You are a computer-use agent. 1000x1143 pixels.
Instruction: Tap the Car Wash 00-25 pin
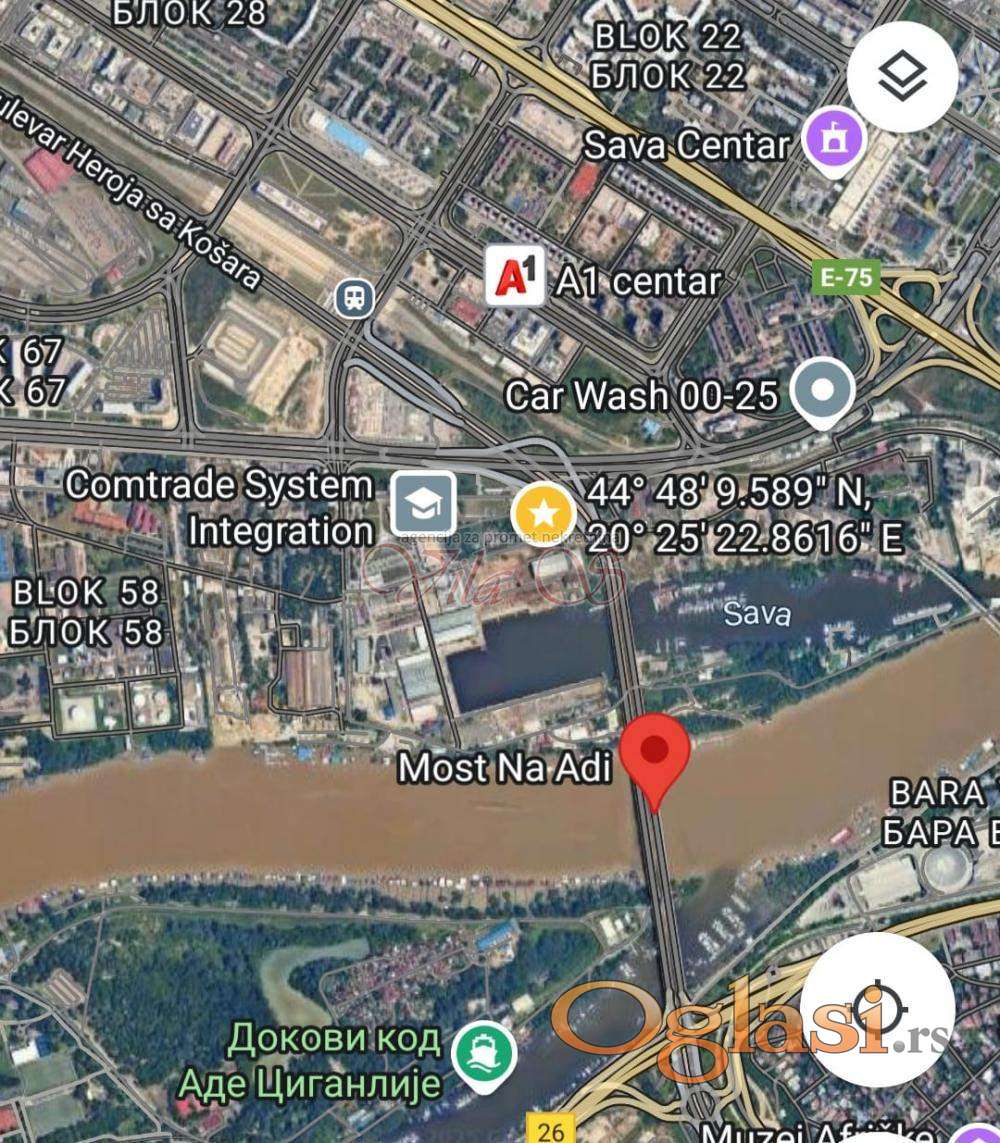click(822, 391)
